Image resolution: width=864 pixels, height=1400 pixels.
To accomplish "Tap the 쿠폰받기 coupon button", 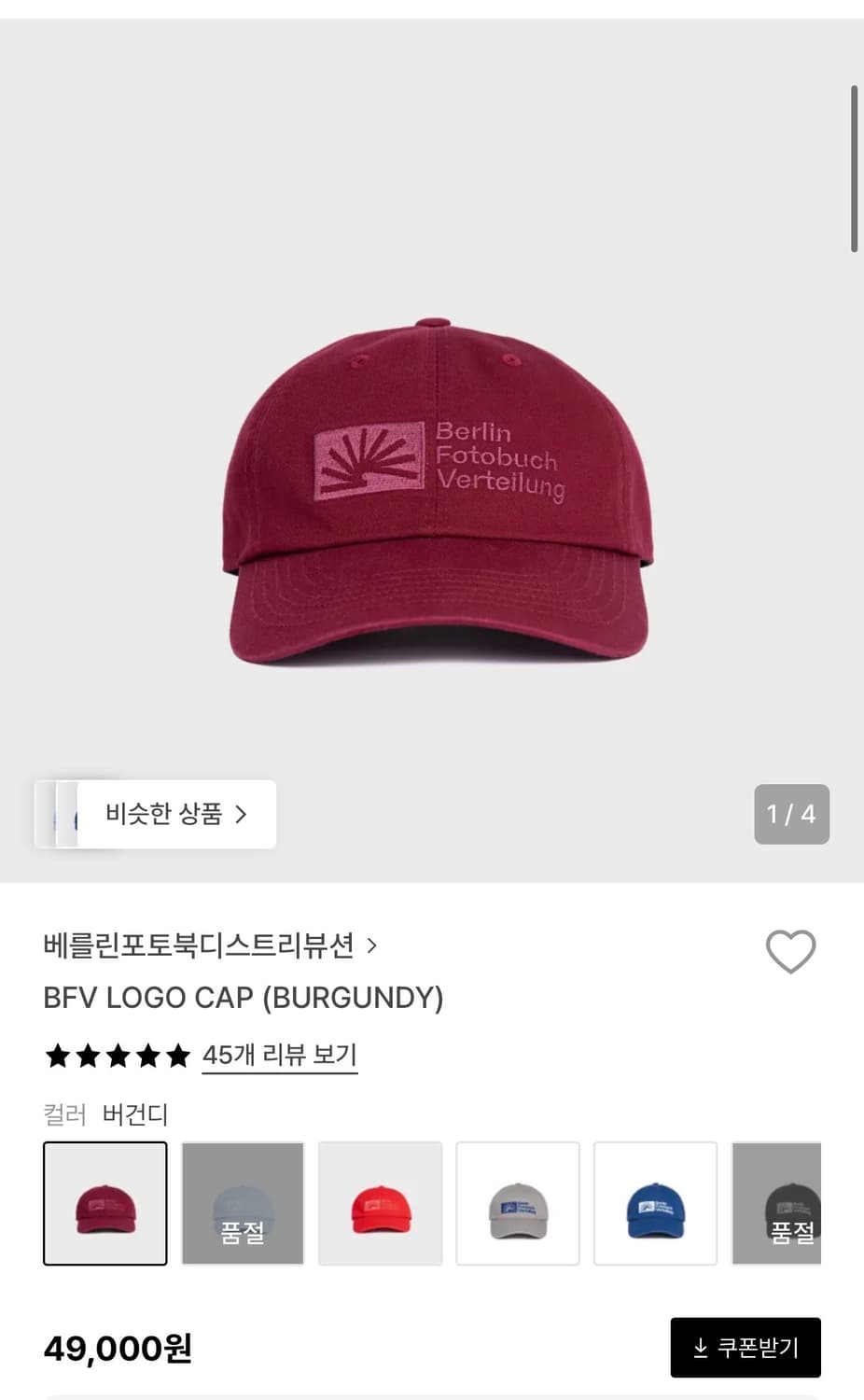I will (744, 1347).
